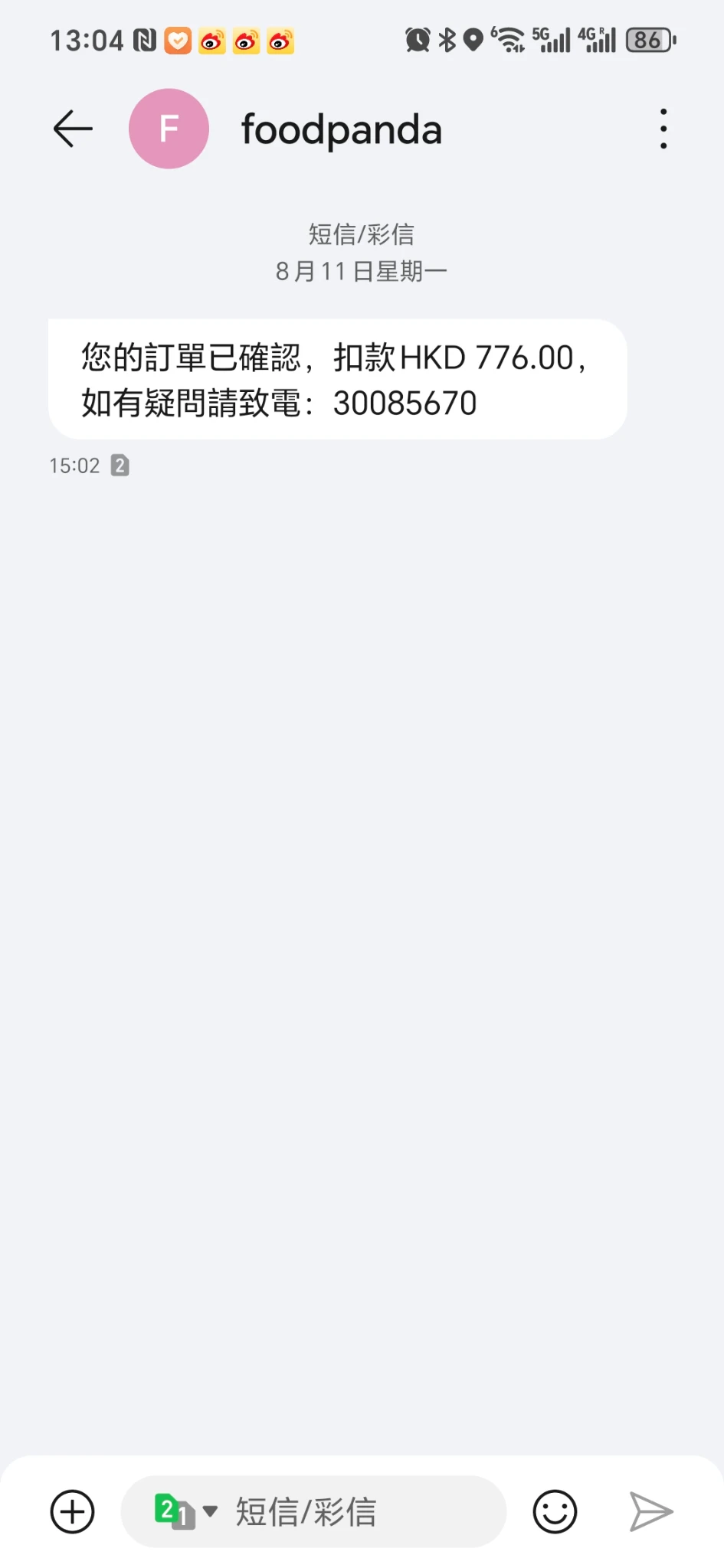Go back to the message list
724x1568 pixels.
(73, 129)
